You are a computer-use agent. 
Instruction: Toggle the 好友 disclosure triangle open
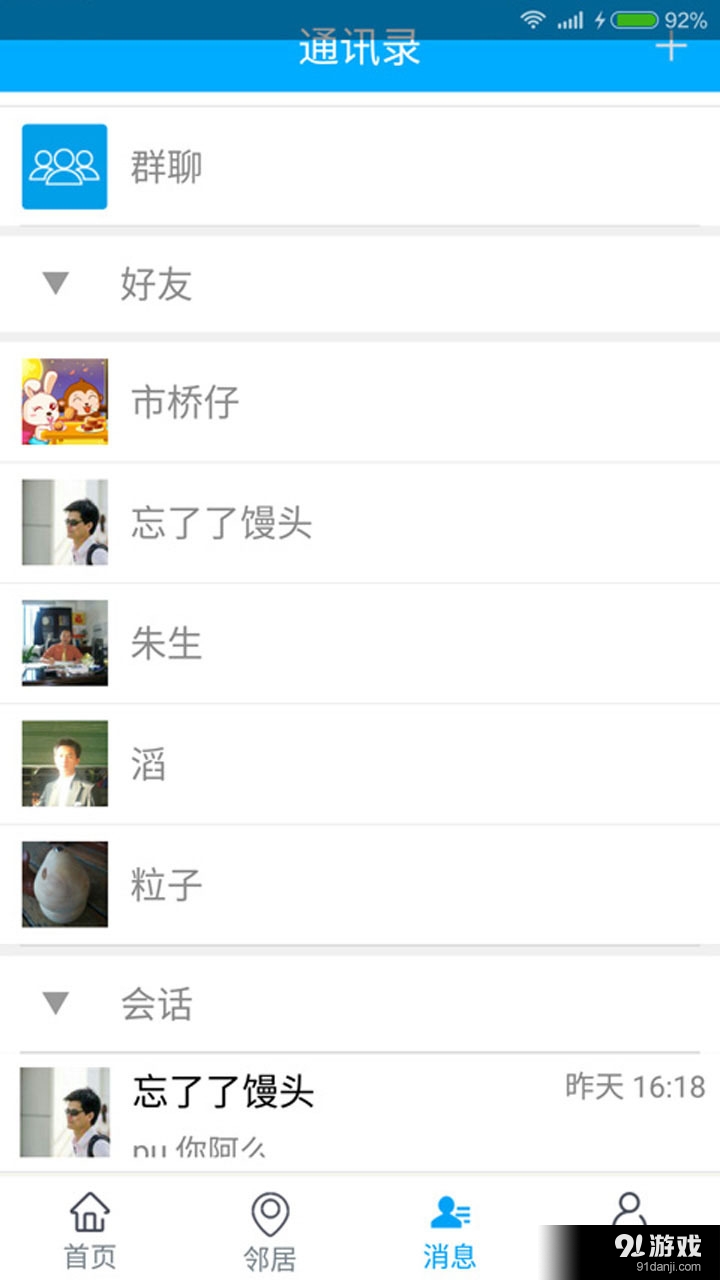pos(55,284)
